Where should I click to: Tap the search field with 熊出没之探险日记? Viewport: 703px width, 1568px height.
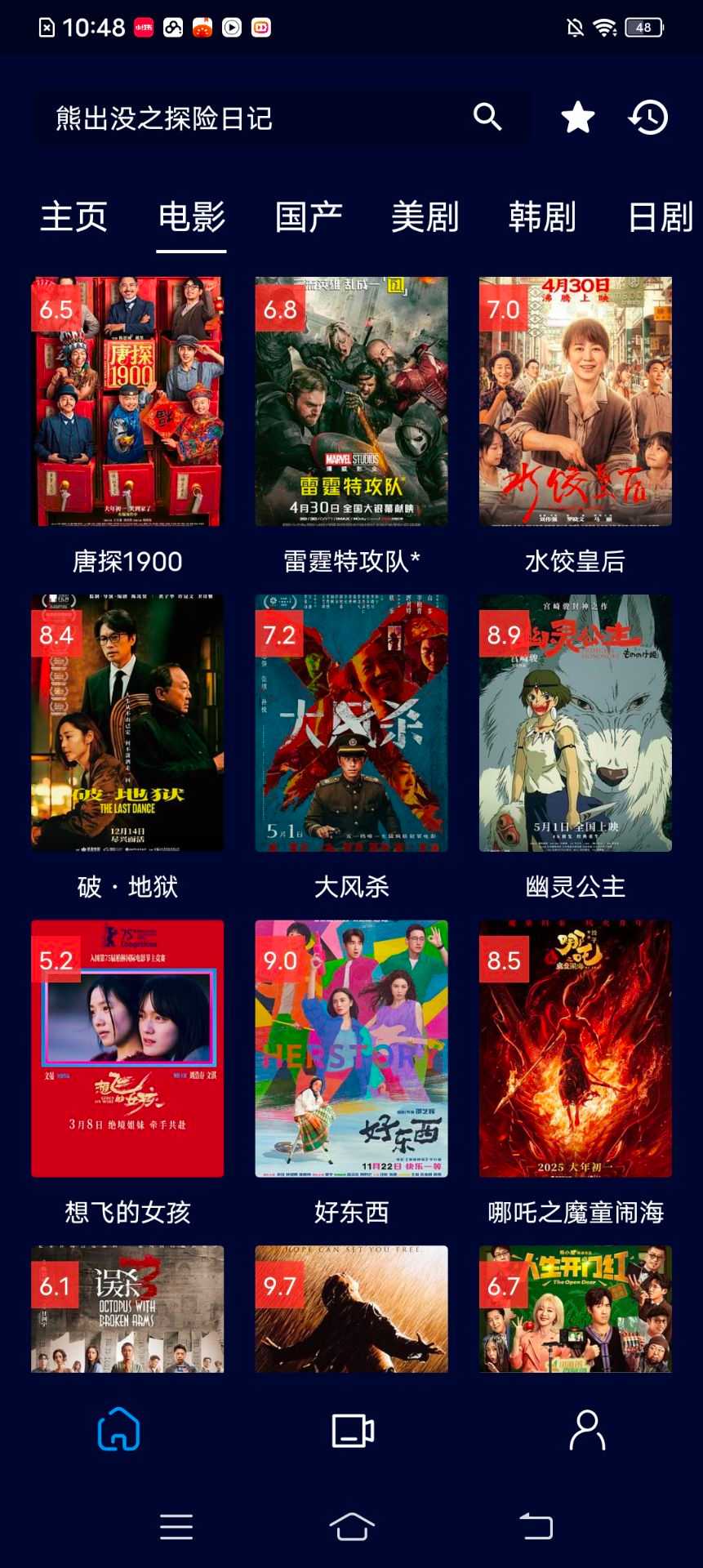click(245, 118)
